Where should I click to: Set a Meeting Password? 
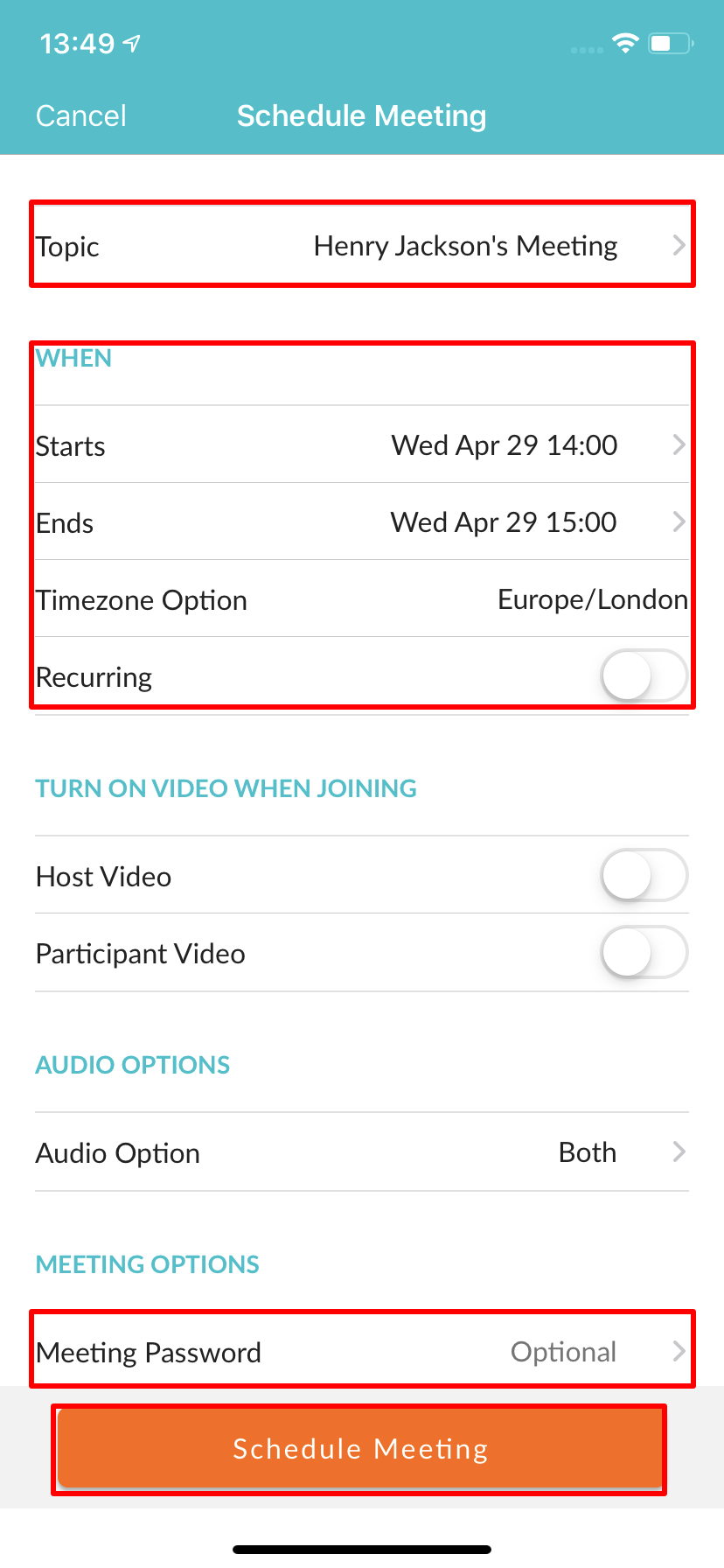coord(362,1350)
